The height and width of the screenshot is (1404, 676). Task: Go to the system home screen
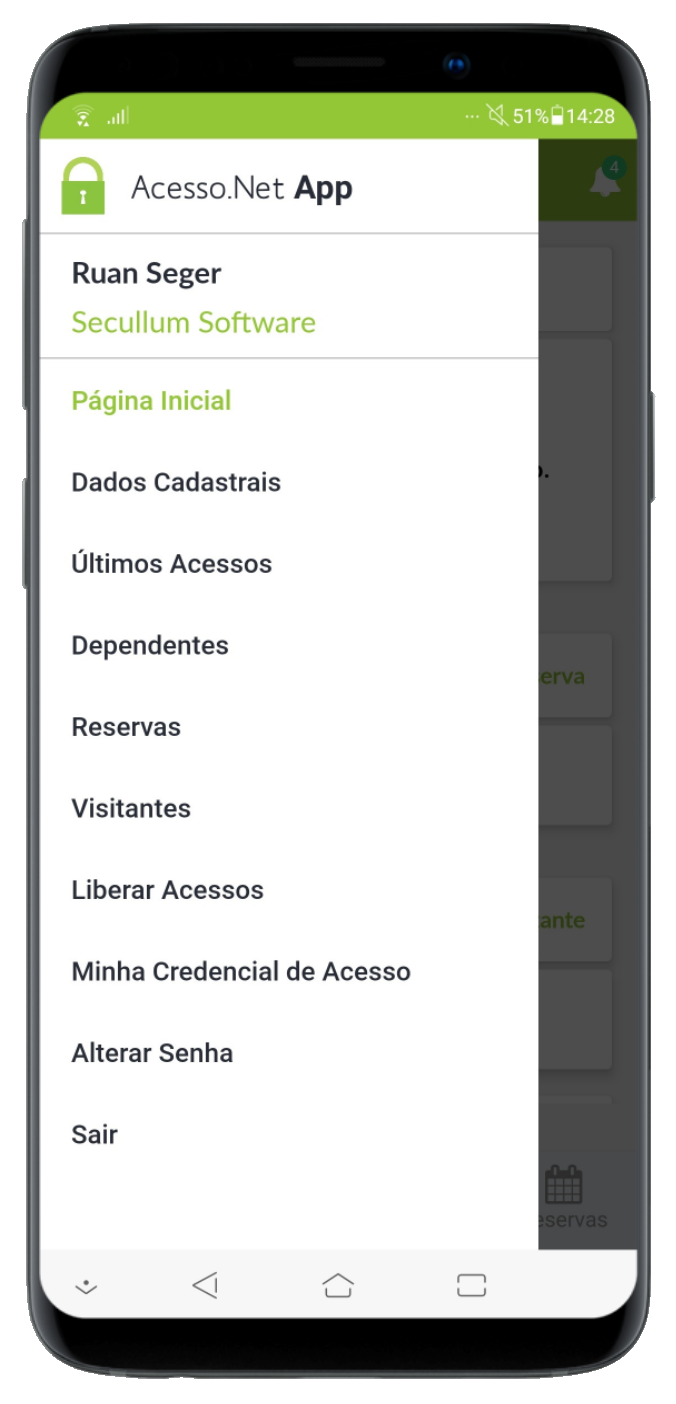338,1285
